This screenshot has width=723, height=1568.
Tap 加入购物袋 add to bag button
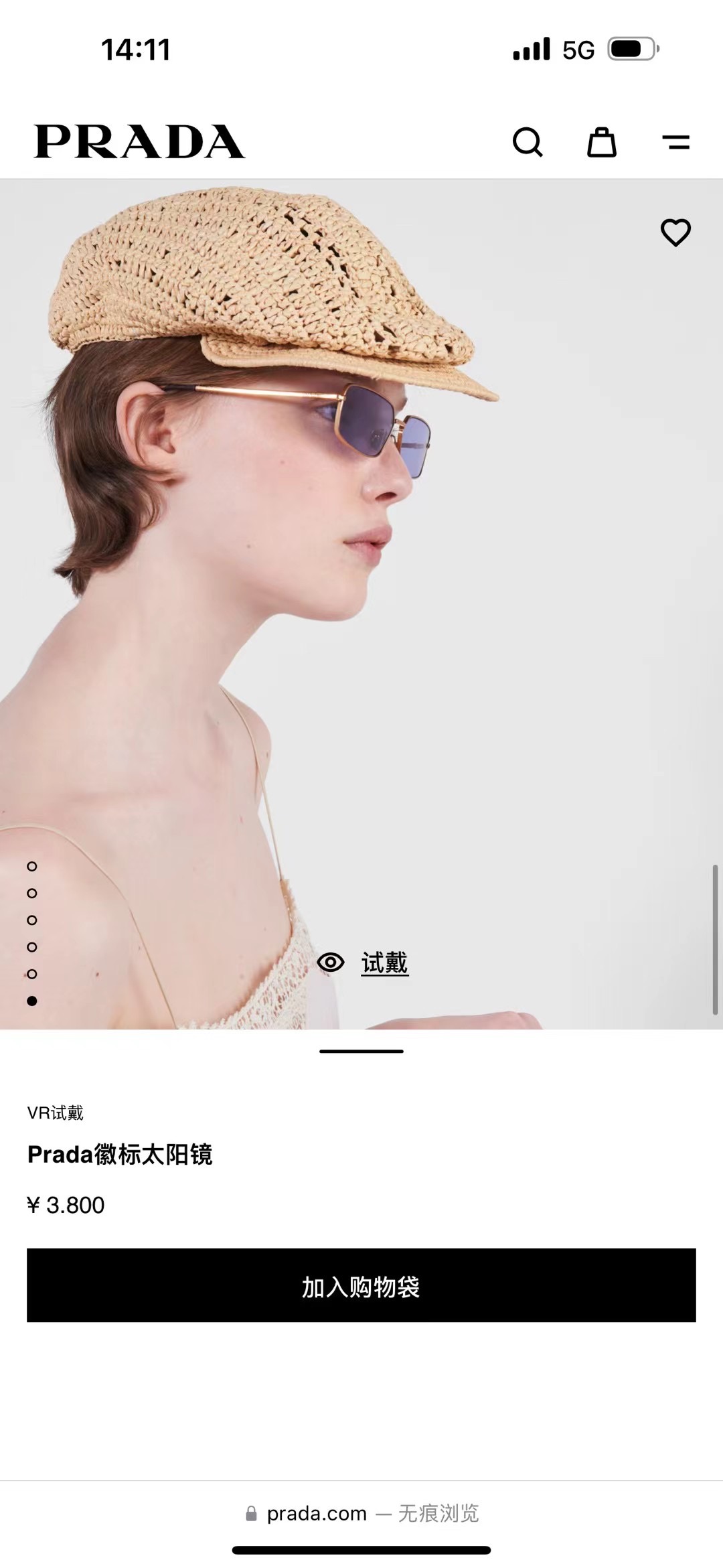tap(361, 1285)
